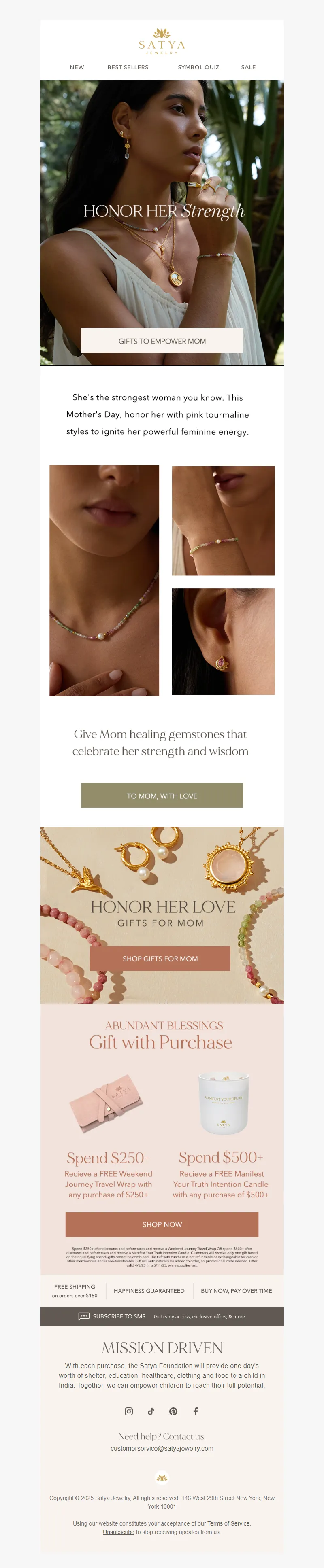
Task: Go to BEST SELLERS
Action: click(128, 68)
